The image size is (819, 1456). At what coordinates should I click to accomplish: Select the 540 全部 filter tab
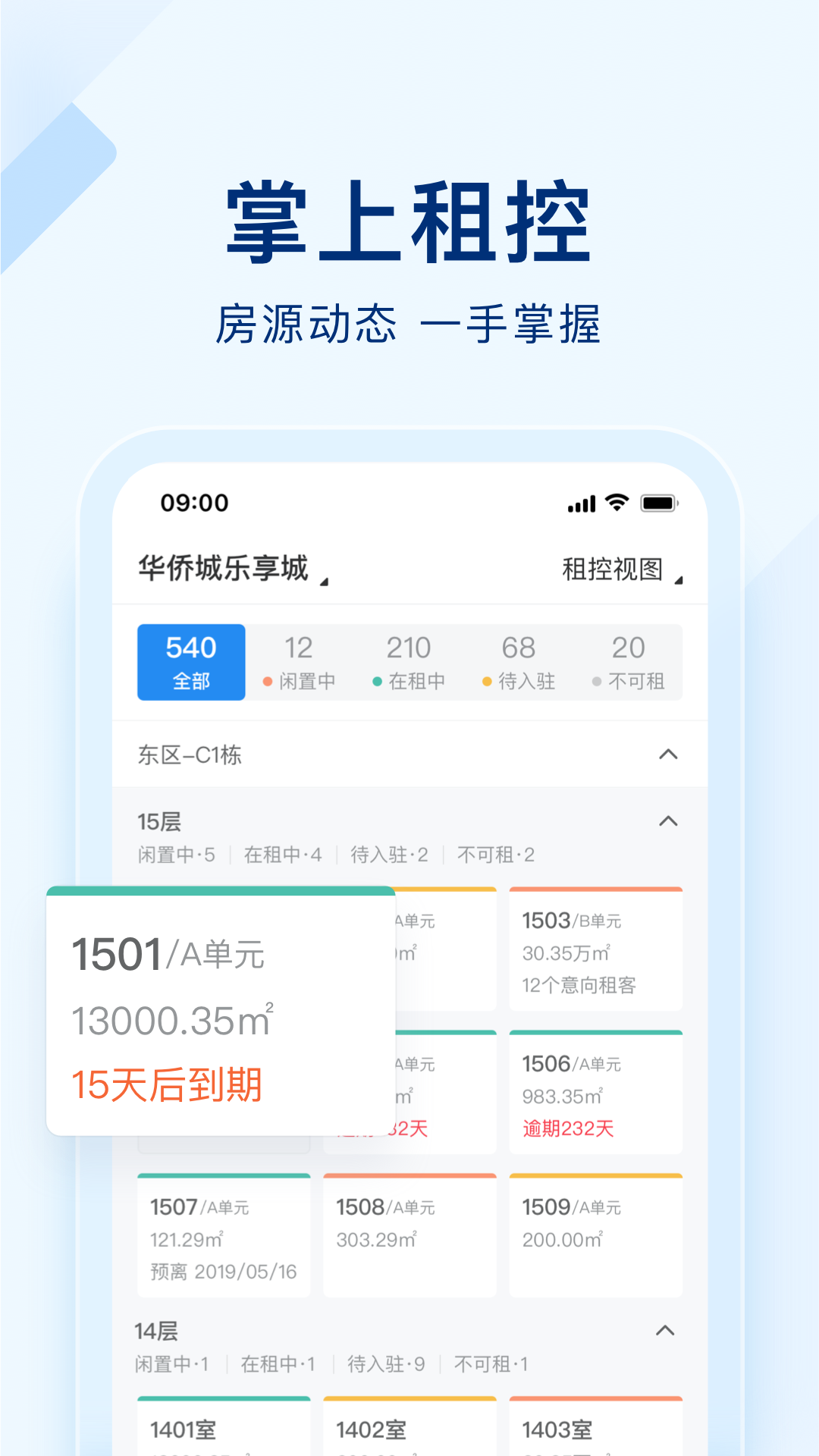191,661
